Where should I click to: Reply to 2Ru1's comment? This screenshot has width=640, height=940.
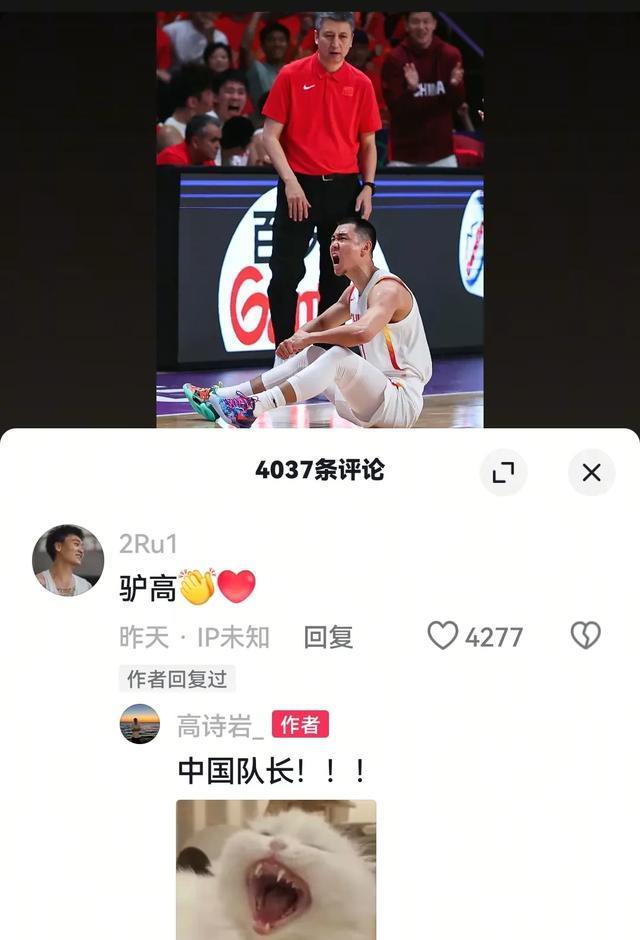[328, 637]
